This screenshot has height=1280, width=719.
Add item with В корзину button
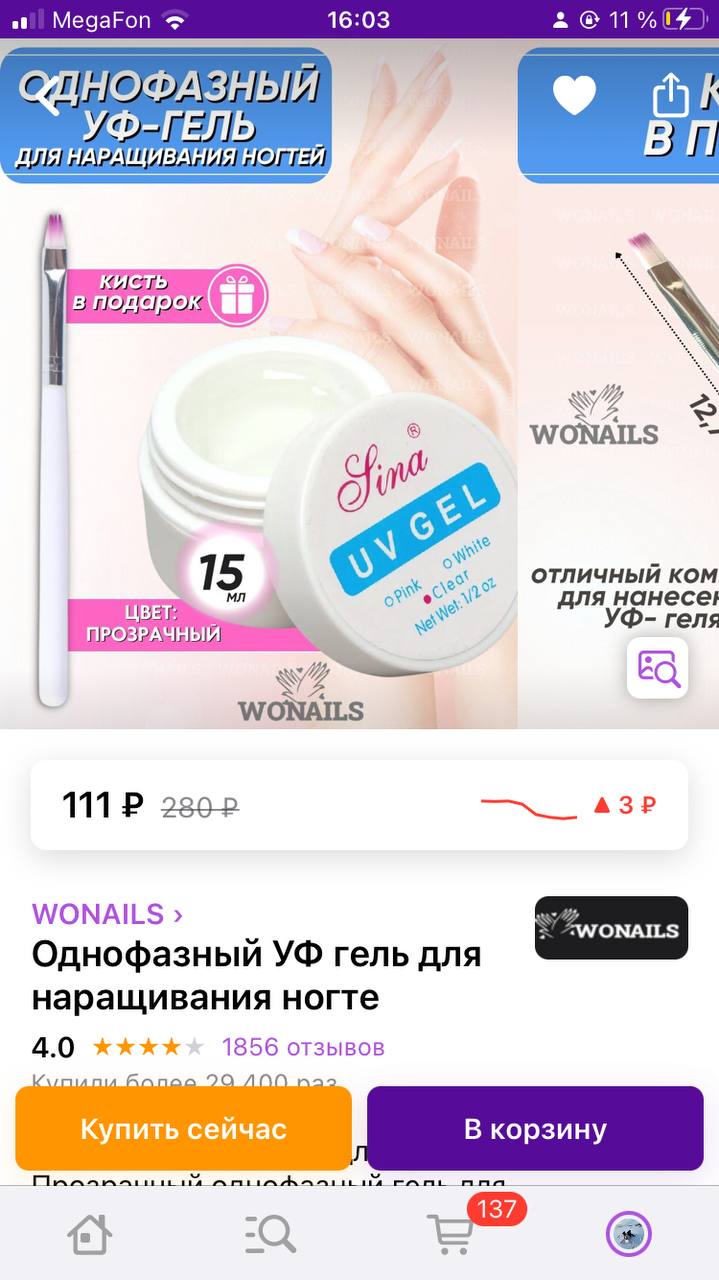pos(535,1129)
